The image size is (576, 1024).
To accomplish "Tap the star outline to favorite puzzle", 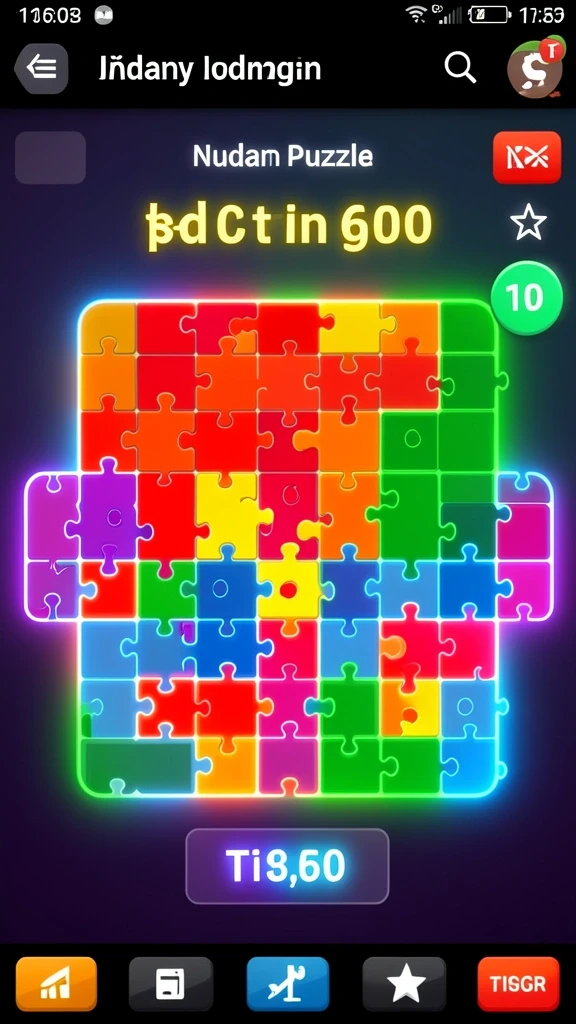I will point(528,223).
